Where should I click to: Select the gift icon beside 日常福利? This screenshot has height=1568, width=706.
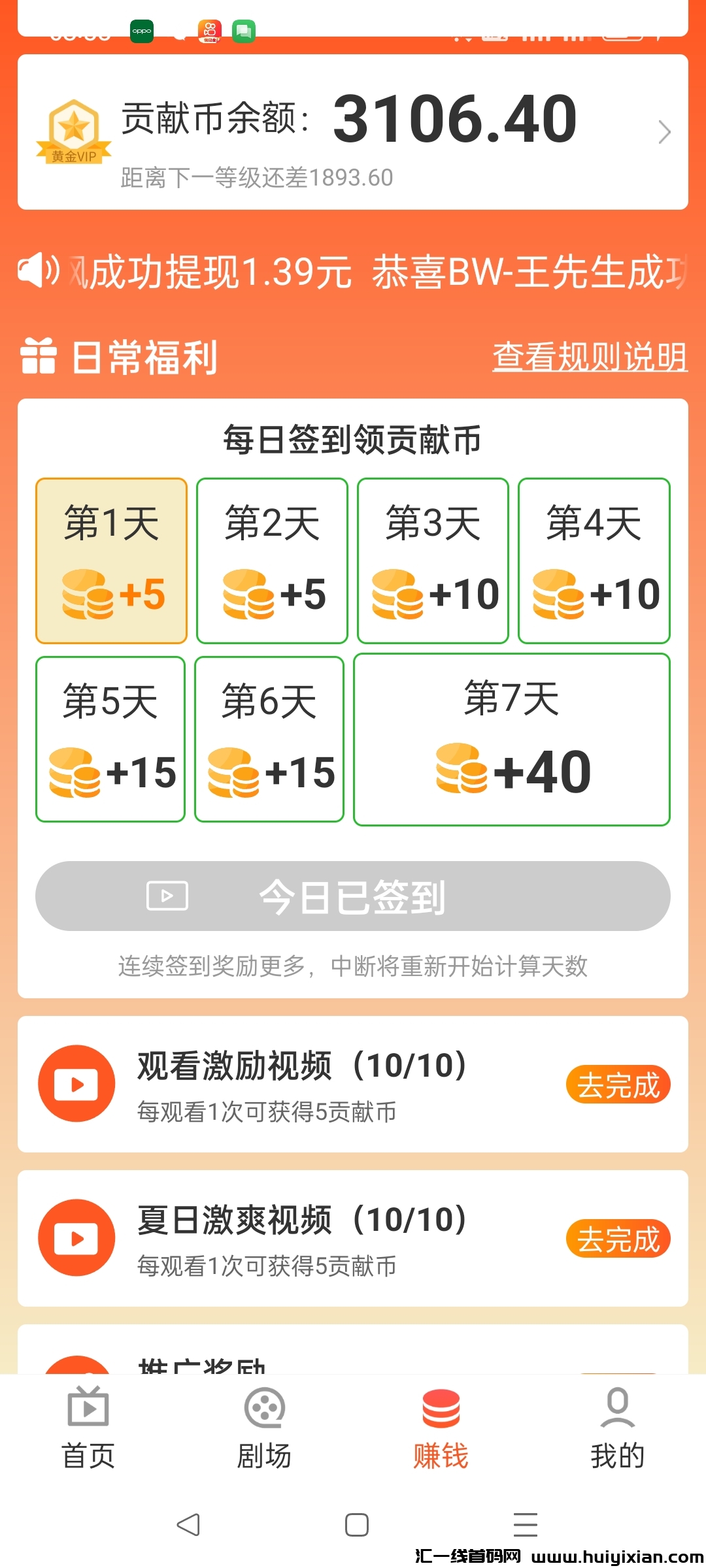[39, 358]
